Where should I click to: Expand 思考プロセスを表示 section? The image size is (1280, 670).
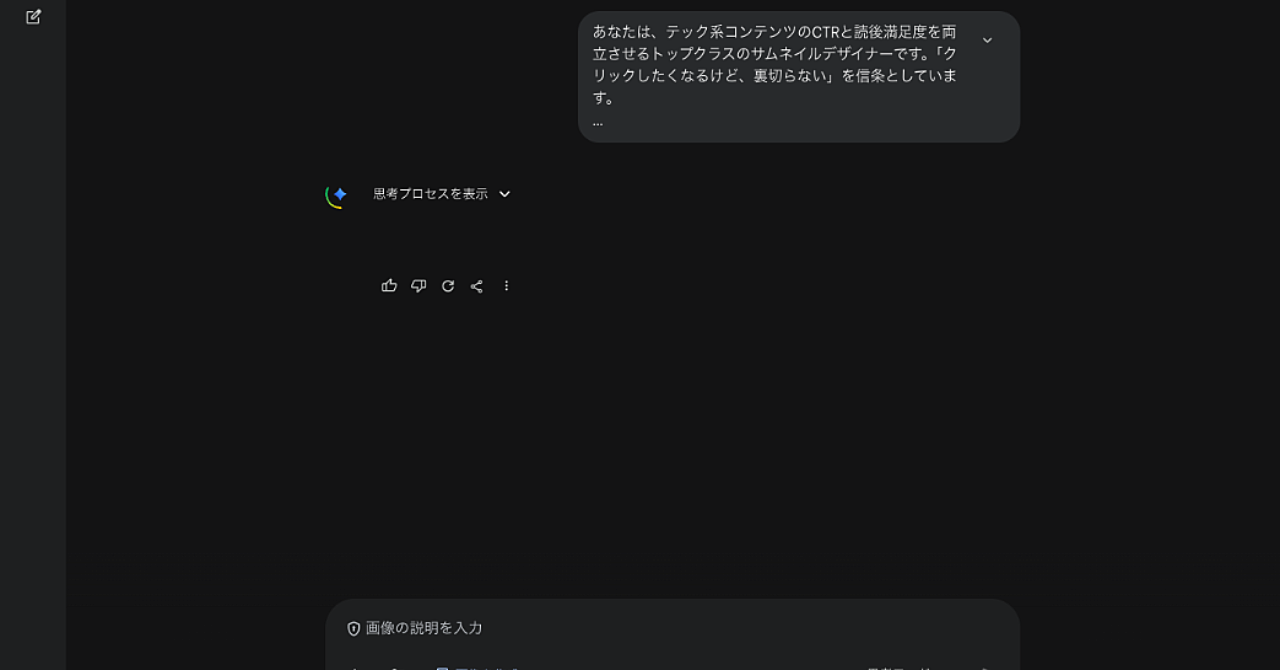(442, 194)
